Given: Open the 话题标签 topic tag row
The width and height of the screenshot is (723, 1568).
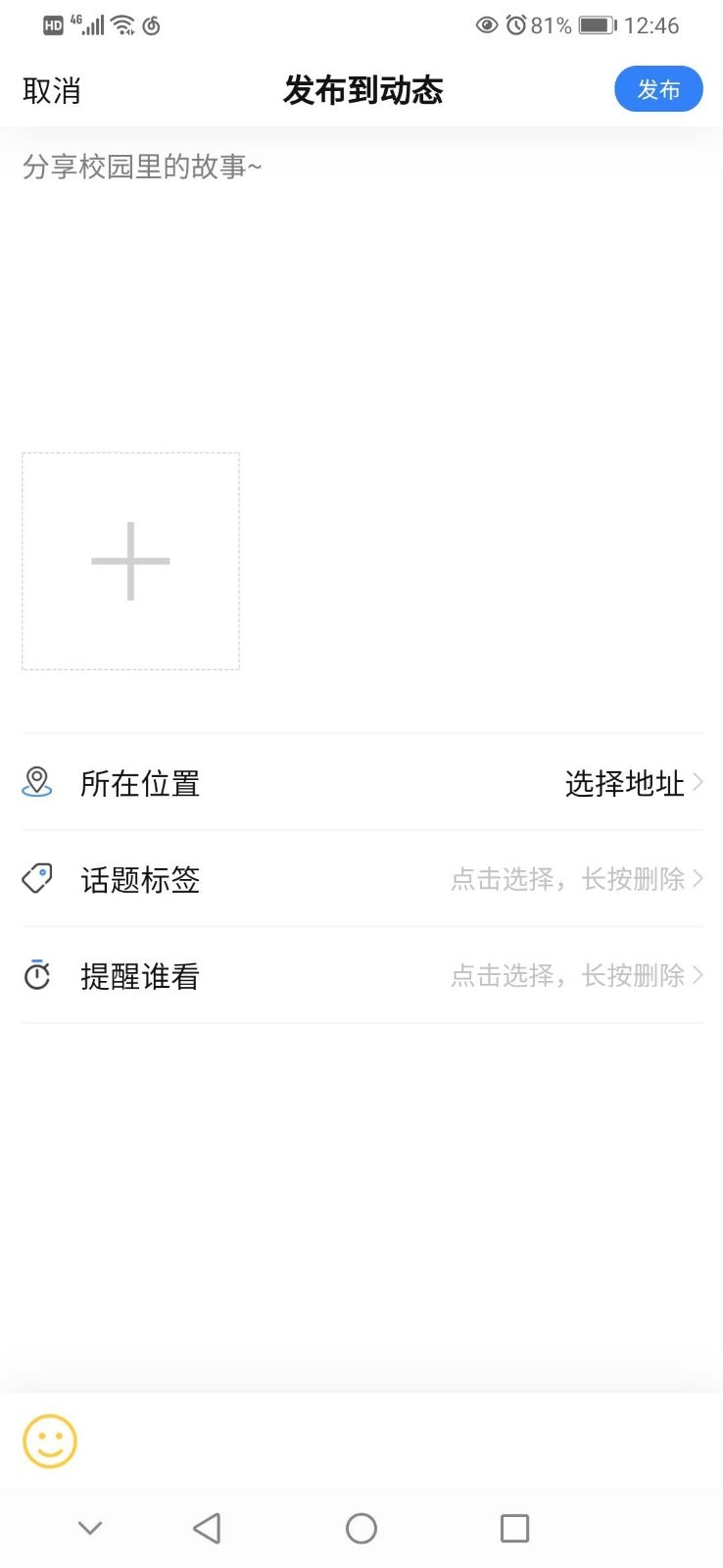Looking at the screenshot, I should [x=361, y=879].
